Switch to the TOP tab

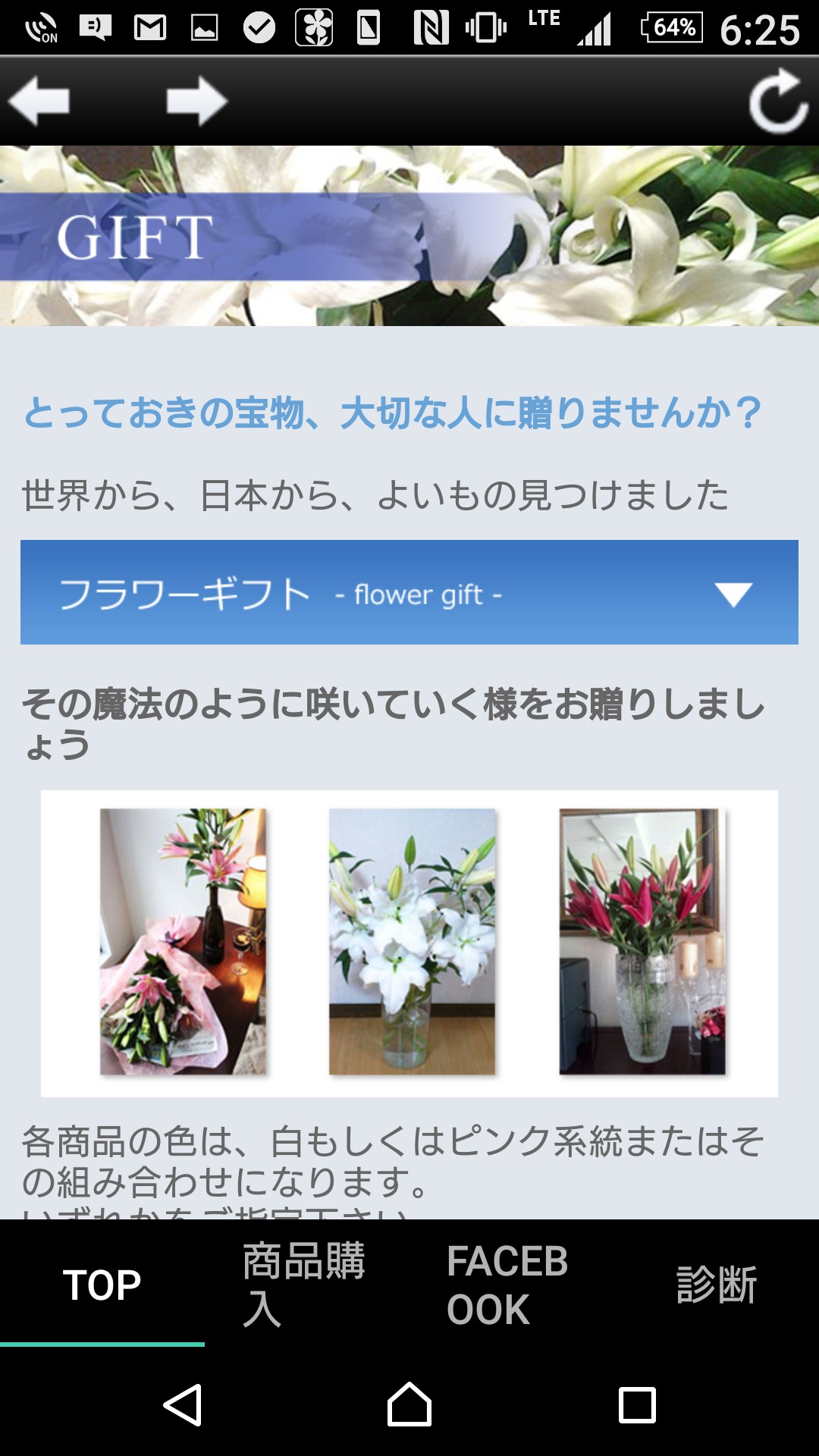click(102, 1285)
